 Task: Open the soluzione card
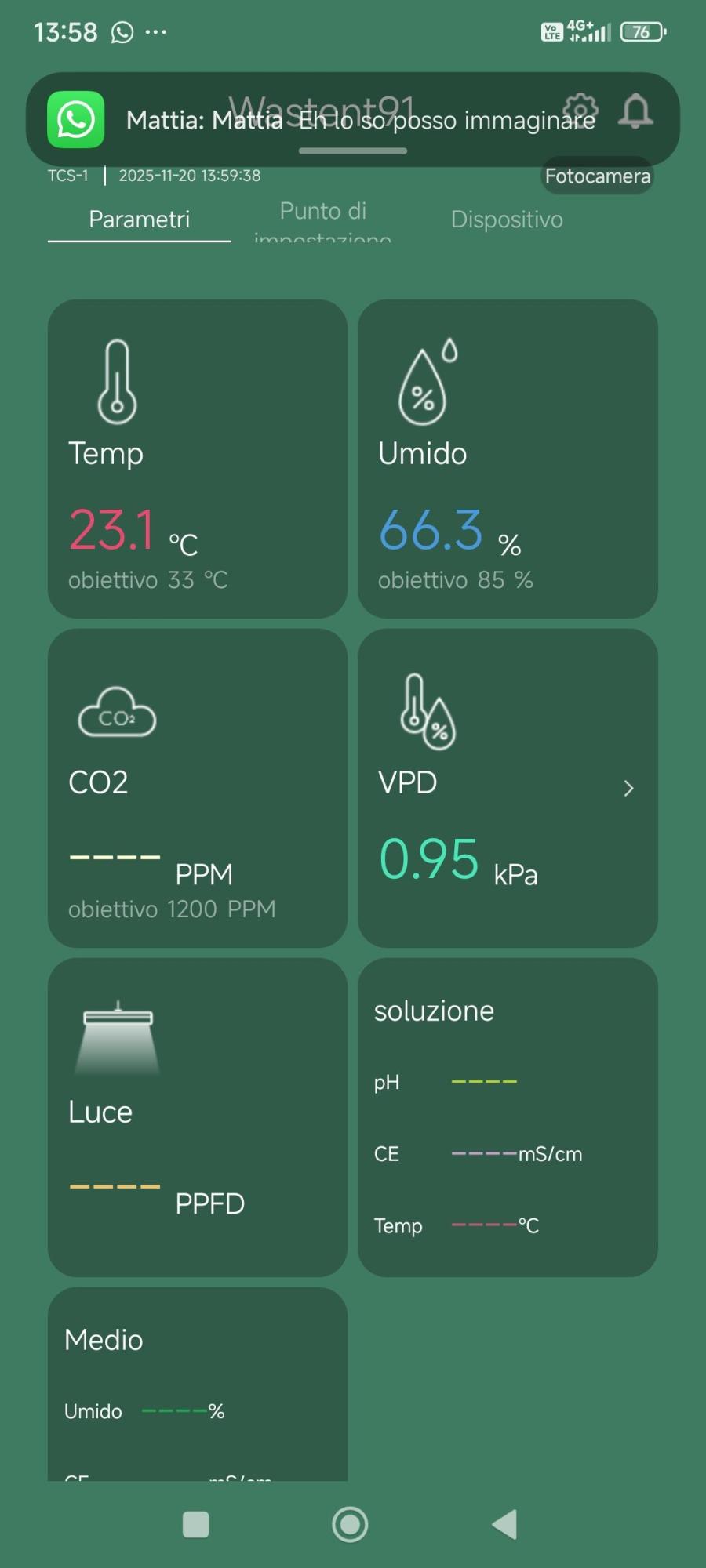[x=508, y=1117]
